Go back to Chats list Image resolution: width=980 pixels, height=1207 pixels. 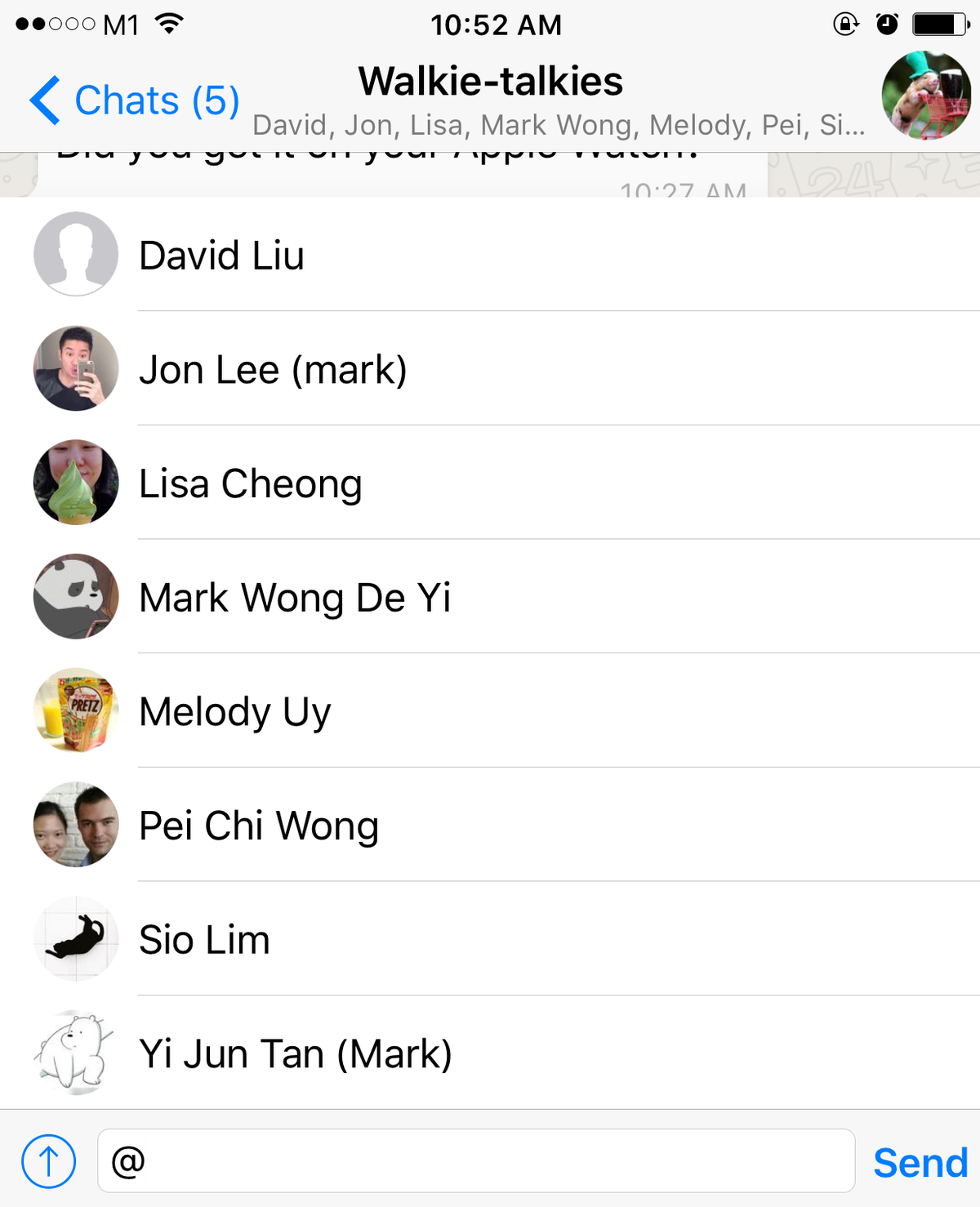(133, 100)
